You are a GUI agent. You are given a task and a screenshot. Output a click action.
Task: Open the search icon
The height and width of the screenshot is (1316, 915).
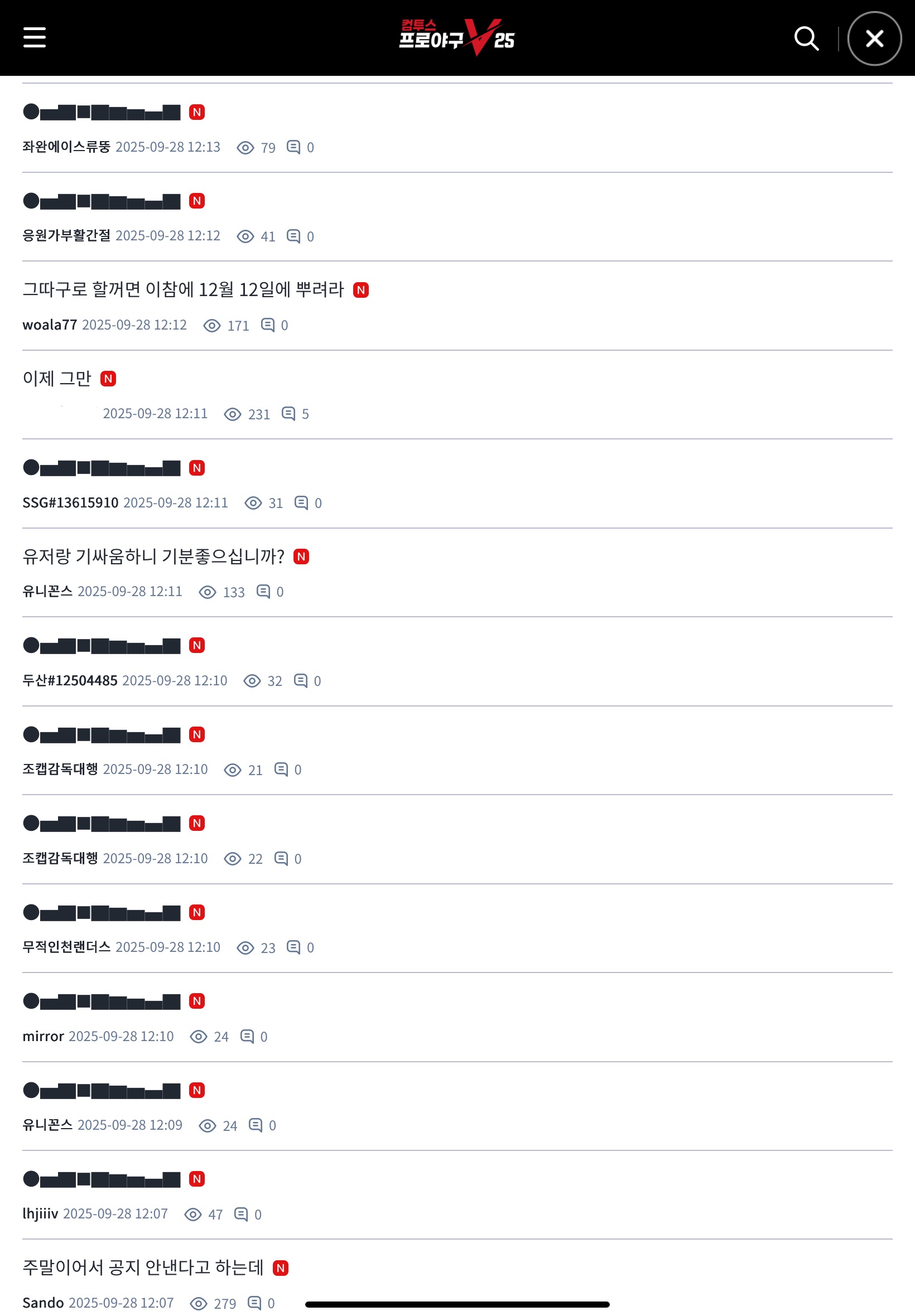806,38
